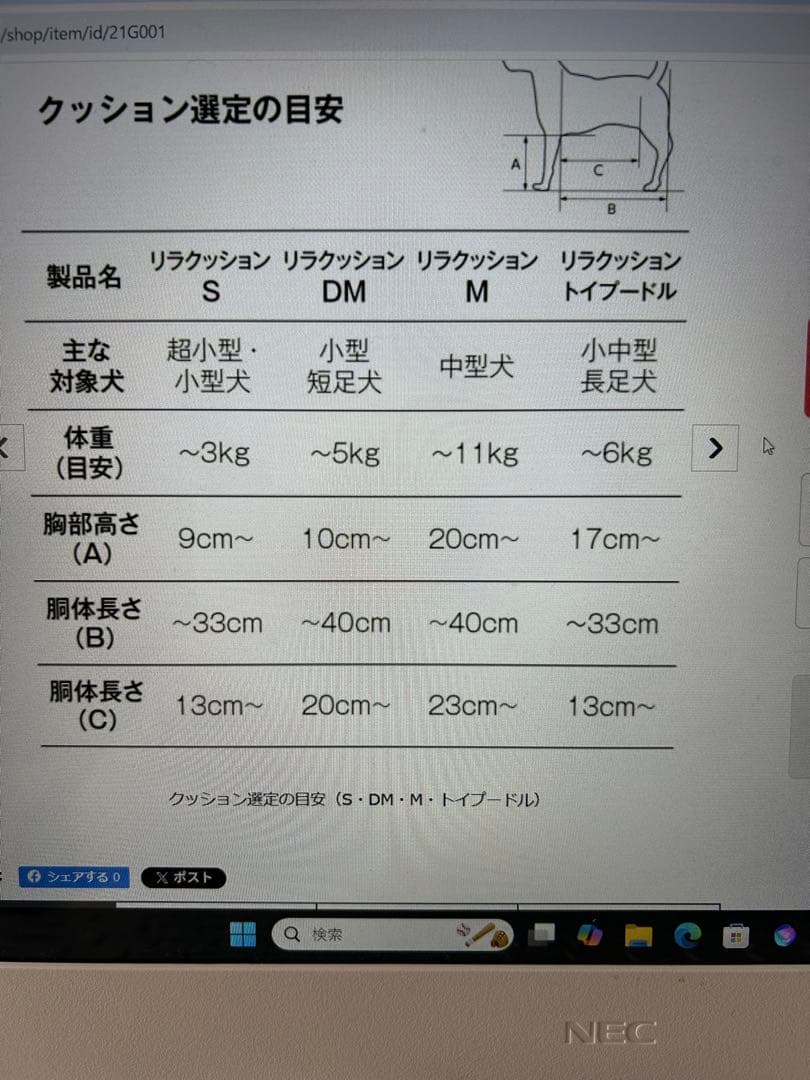This screenshot has width=810, height=1080.
Task: Go to the previous image with the left arrow
Action: pyautogui.click(x=10, y=447)
